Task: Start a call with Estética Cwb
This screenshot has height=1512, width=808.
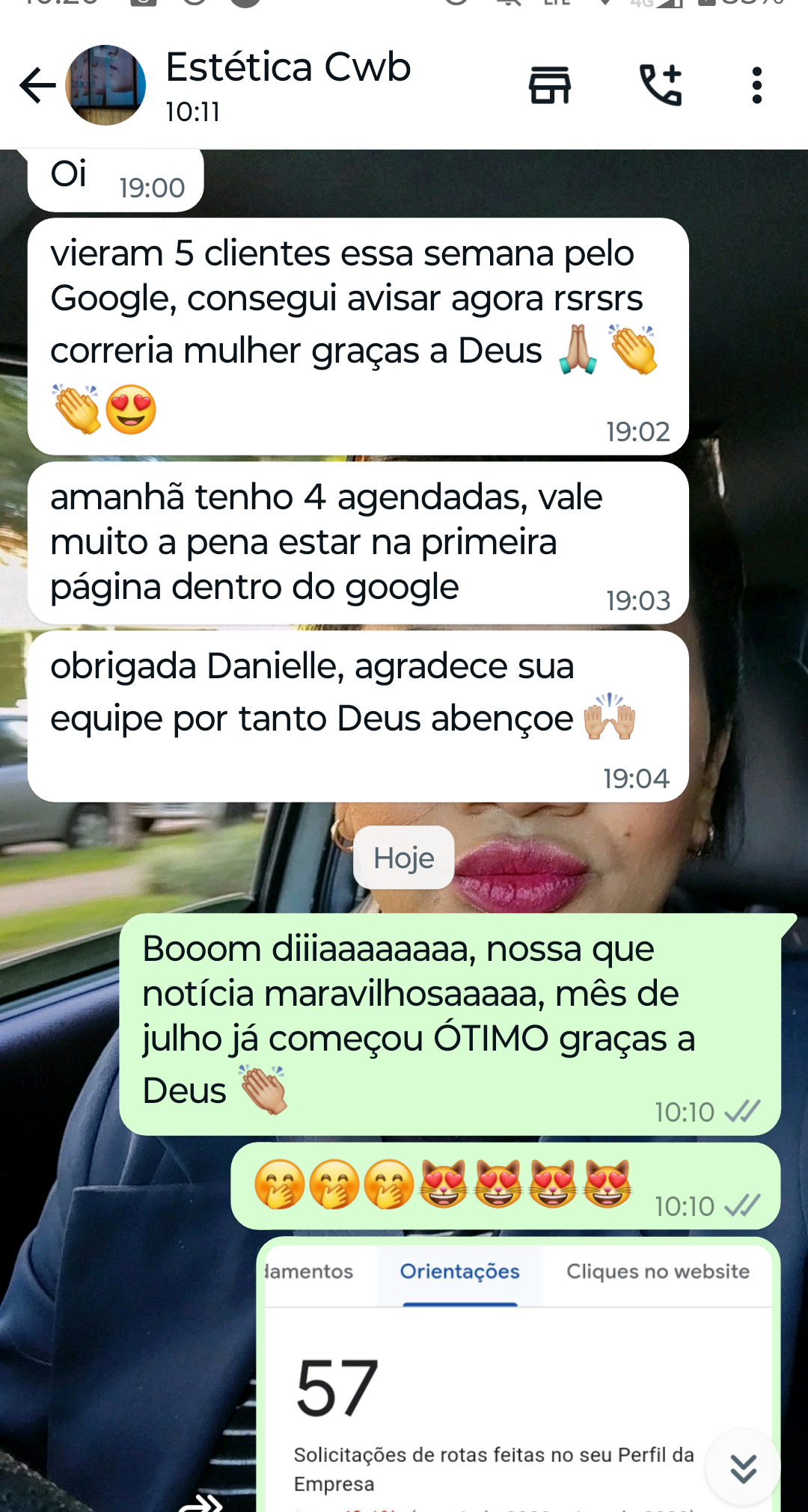Action: pos(661,85)
